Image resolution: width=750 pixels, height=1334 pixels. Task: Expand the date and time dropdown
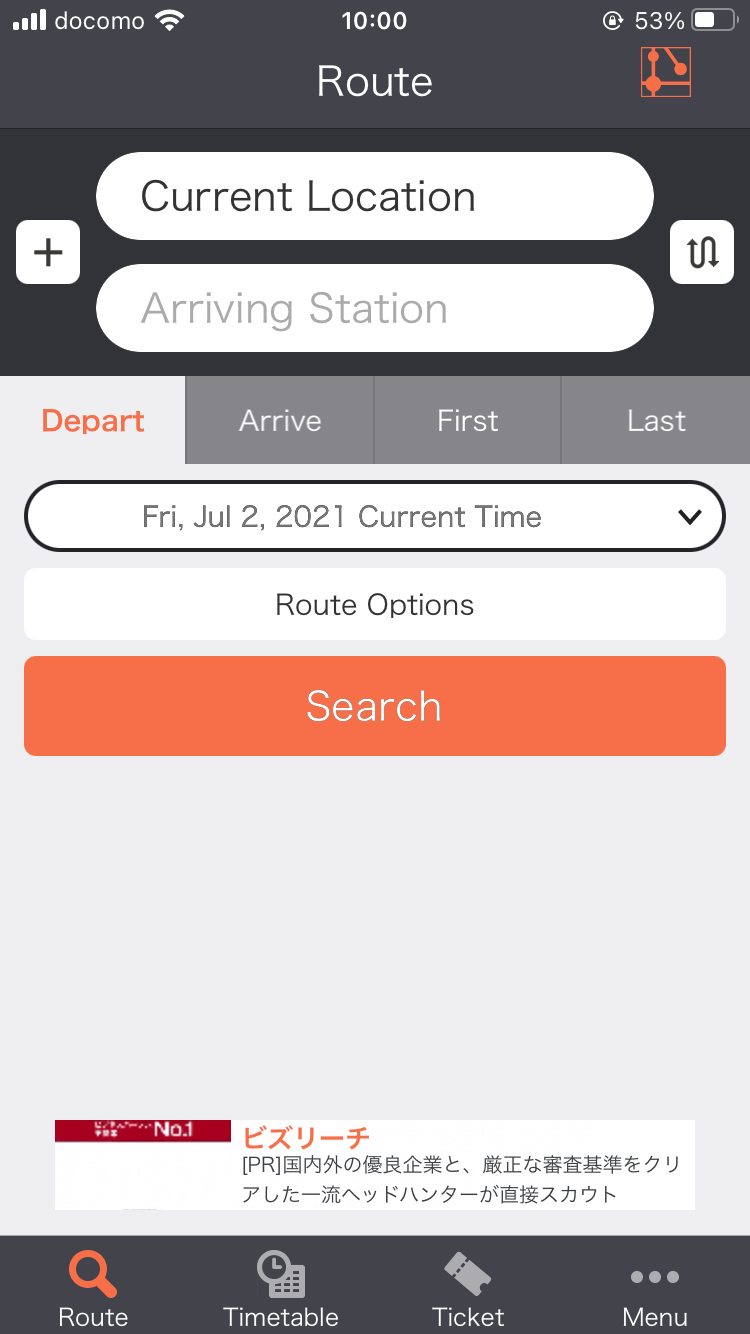pyautogui.click(x=374, y=517)
